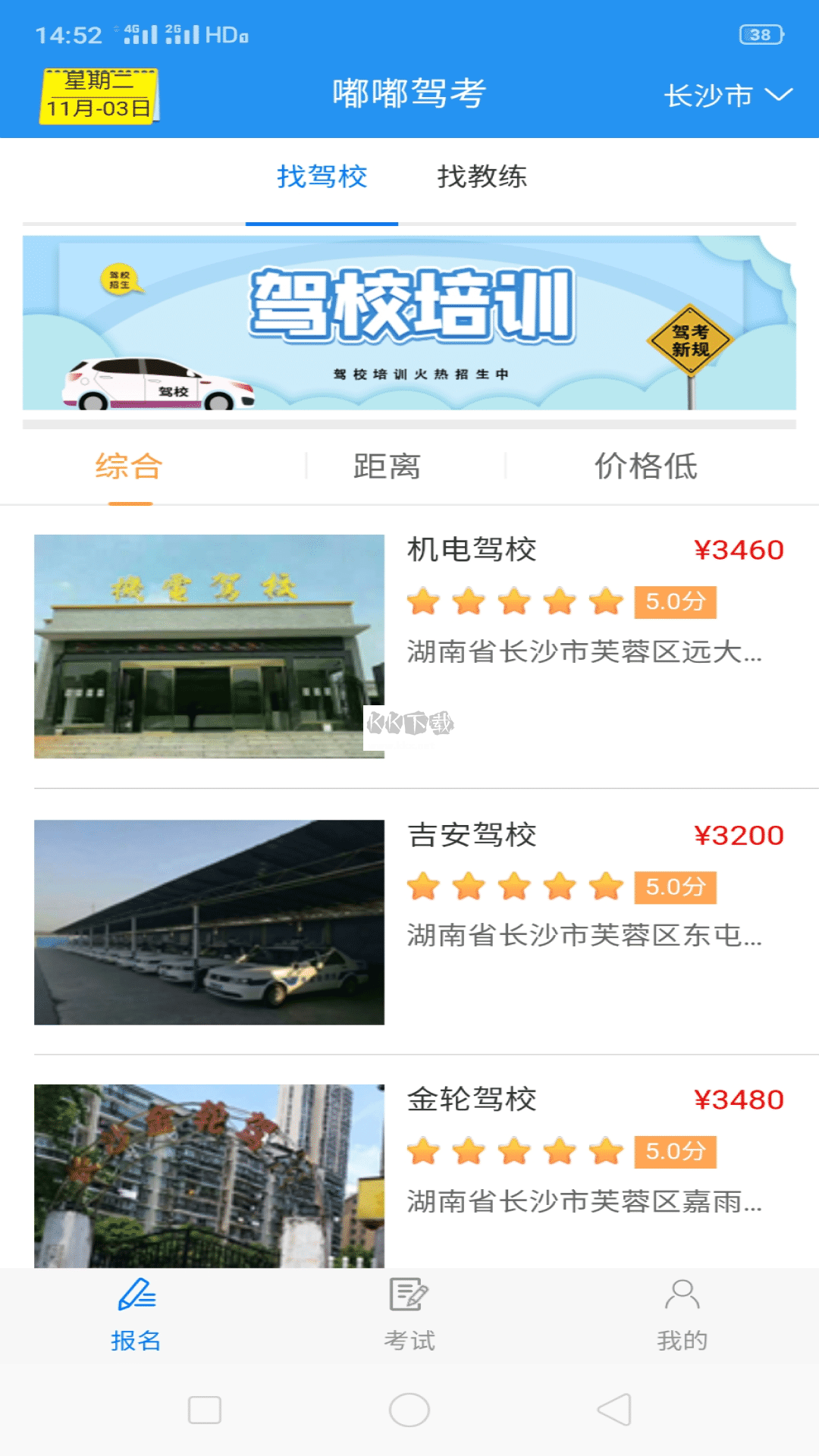Select the 找驾校 tab
This screenshot has width=819, height=1456.
click(322, 177)
